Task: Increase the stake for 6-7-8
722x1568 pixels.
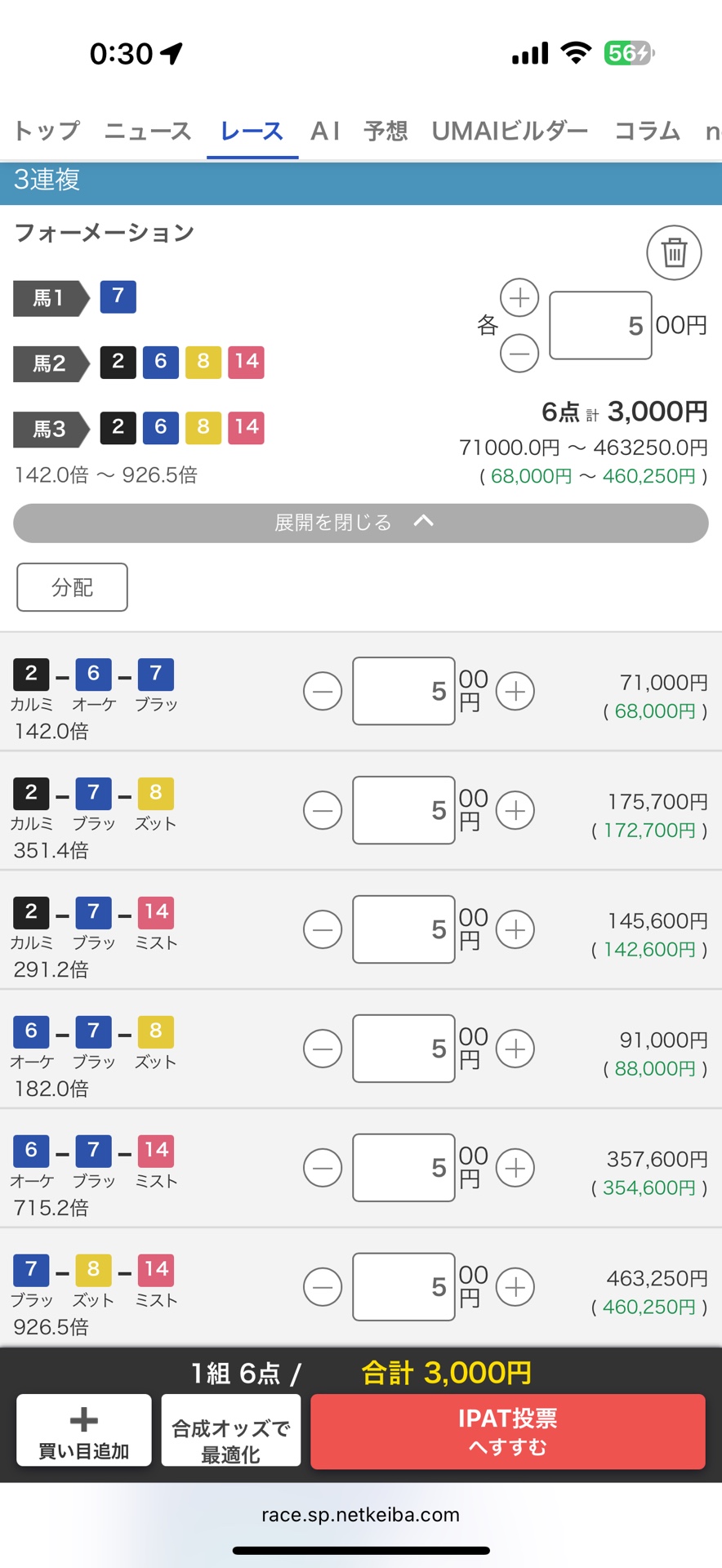Action: (x=515, y=1049)
